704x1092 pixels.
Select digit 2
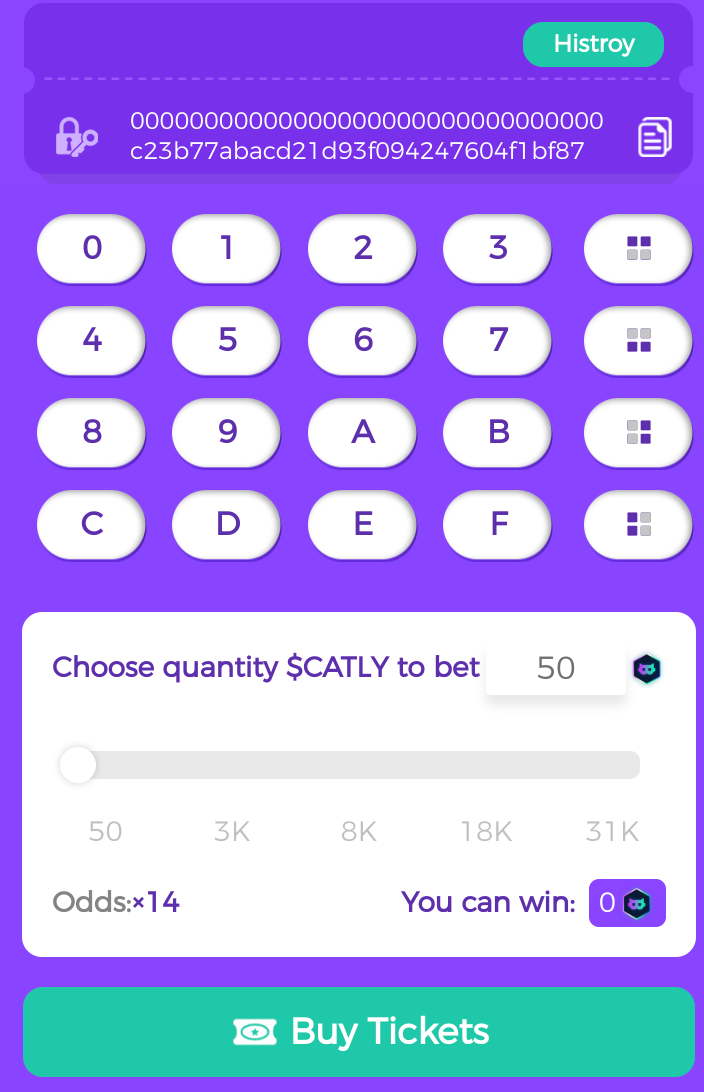click(363, 248)
